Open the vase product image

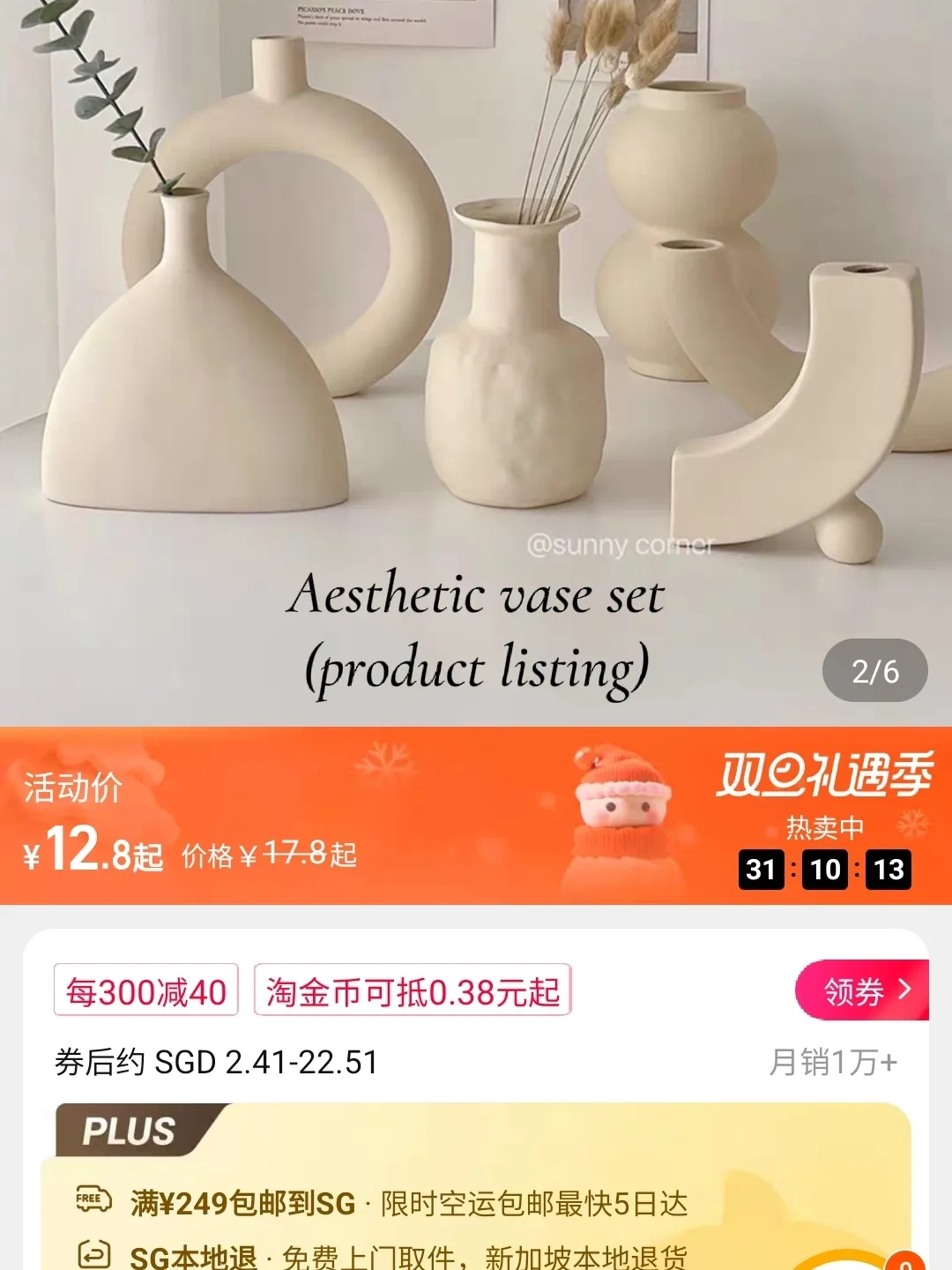pos(476,335)
